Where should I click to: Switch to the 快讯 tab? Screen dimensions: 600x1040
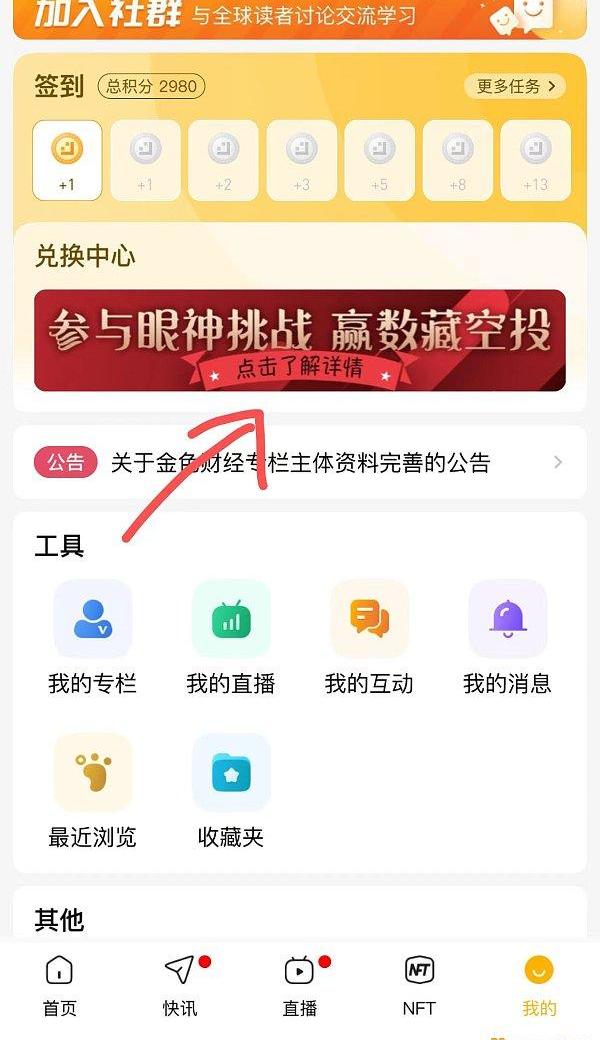pyautogui.click(x=180, y=985)
